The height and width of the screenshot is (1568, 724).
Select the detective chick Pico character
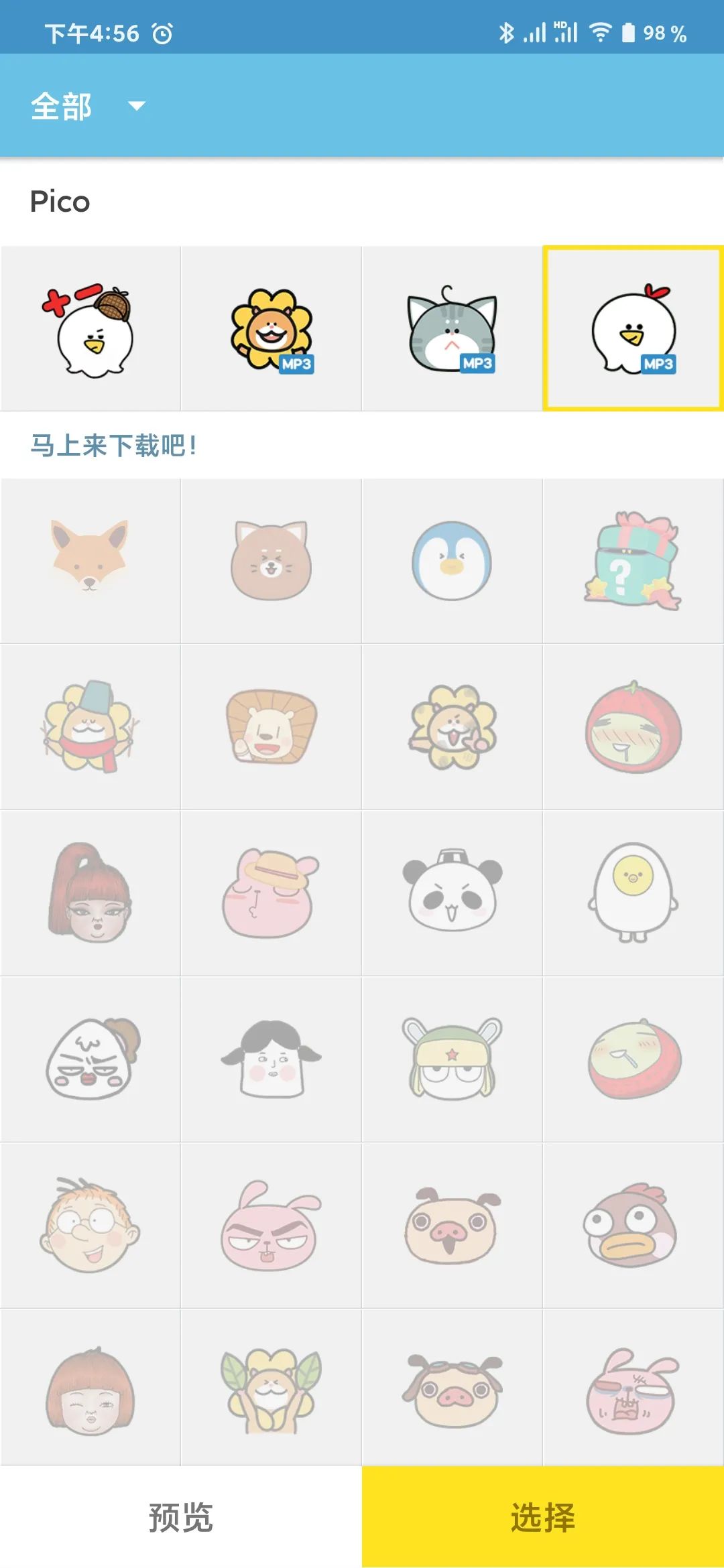point(90,329)
